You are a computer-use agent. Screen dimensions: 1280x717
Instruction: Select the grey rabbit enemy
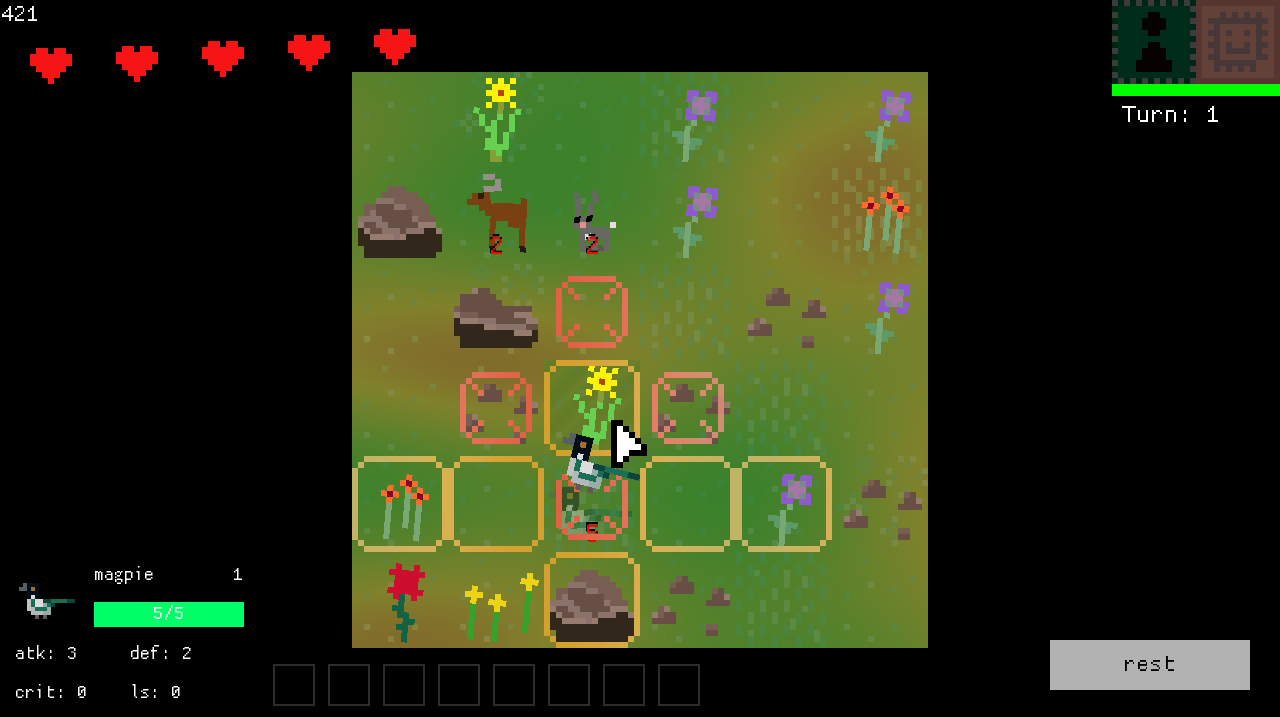click(x=592, y=222)
